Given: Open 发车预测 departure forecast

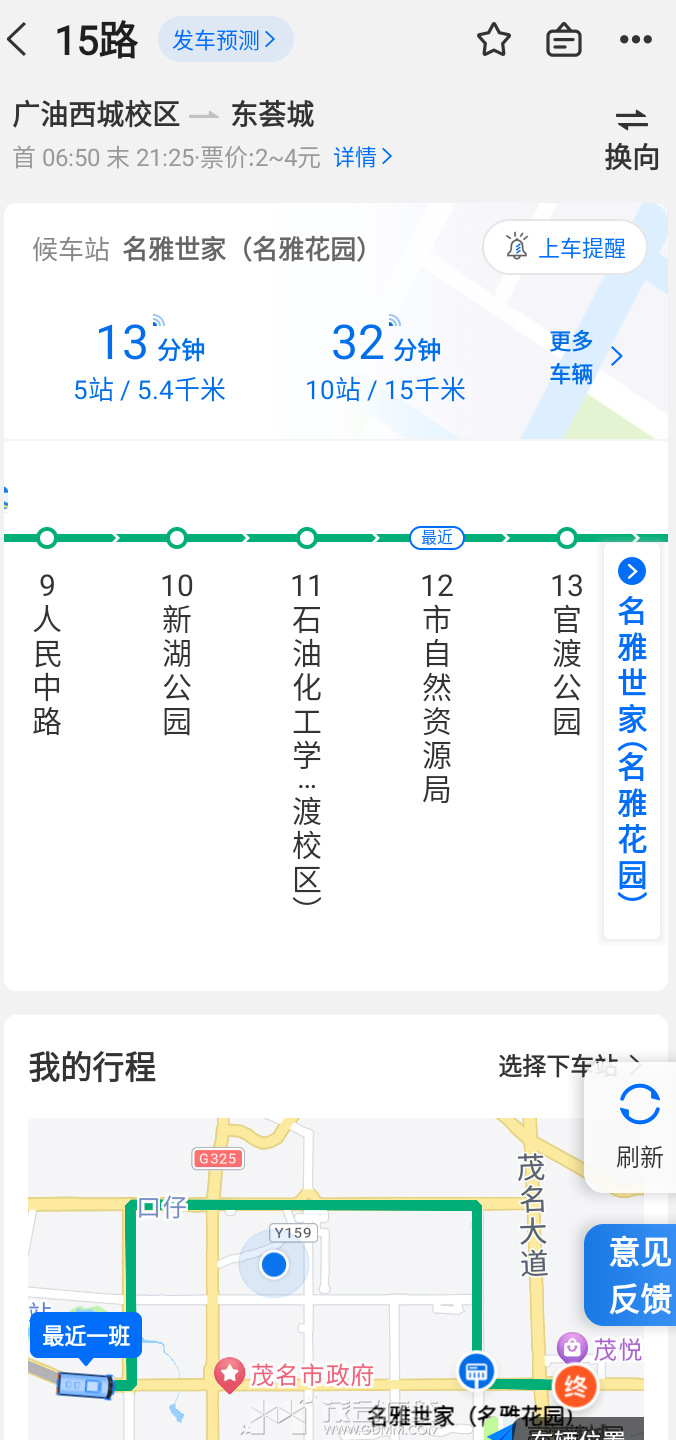Looking at the screenshot, I should tap(225, 41).
